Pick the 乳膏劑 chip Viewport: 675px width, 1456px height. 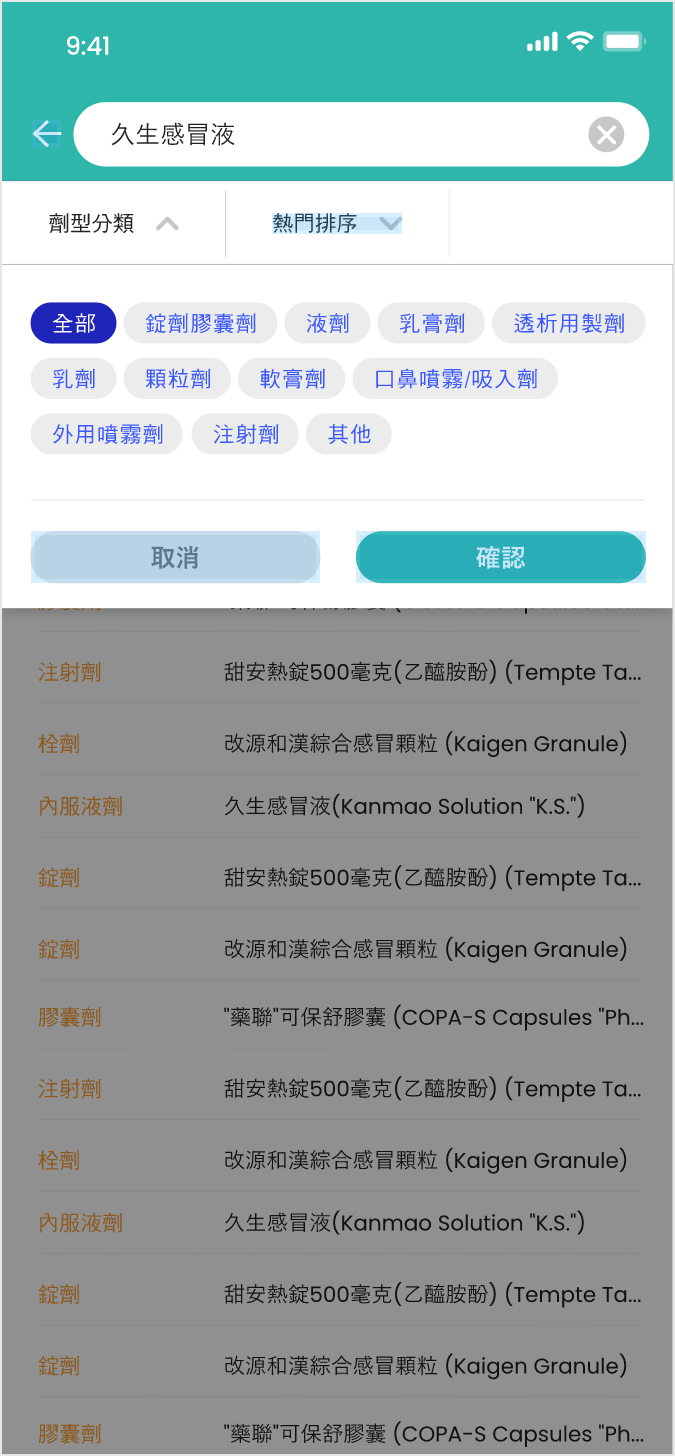click(x=432, y=323)
